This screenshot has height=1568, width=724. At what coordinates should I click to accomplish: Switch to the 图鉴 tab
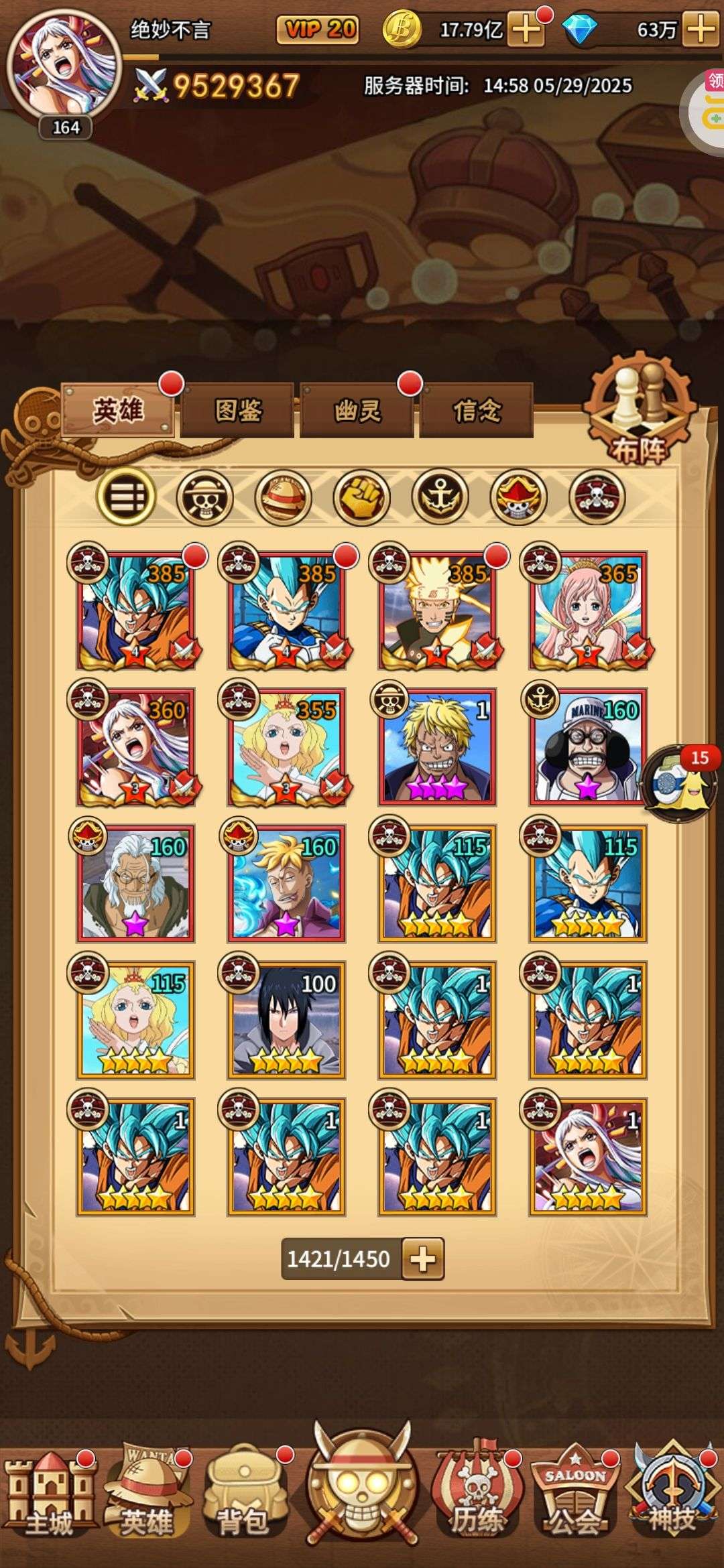(237, 410)
